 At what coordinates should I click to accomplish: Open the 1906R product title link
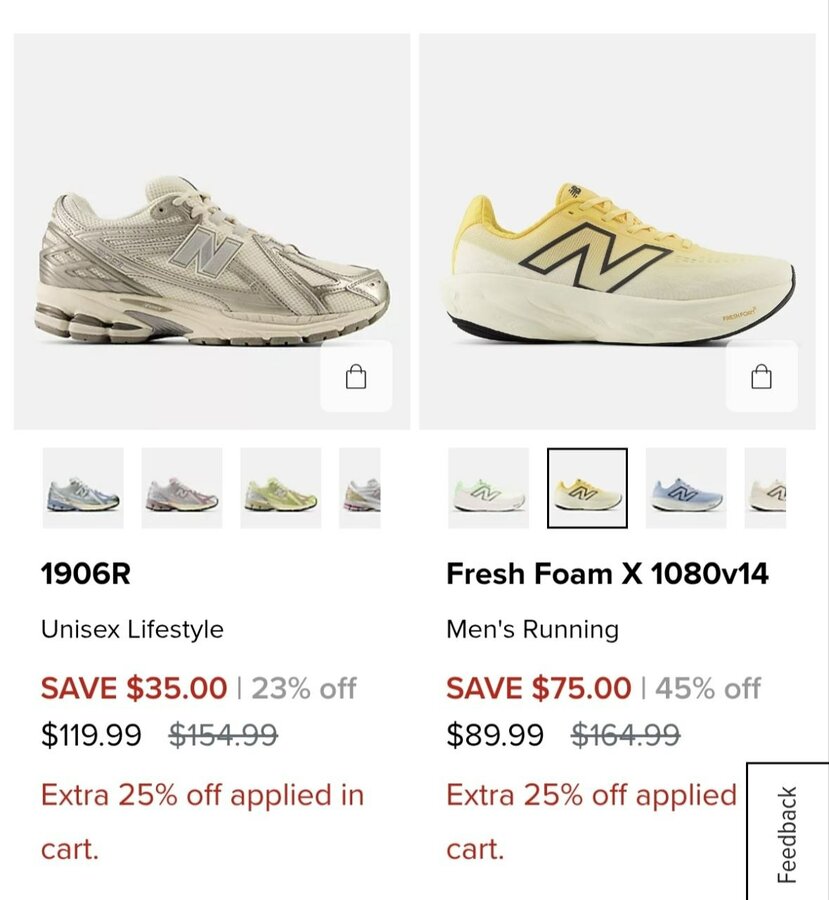(86, 574)
